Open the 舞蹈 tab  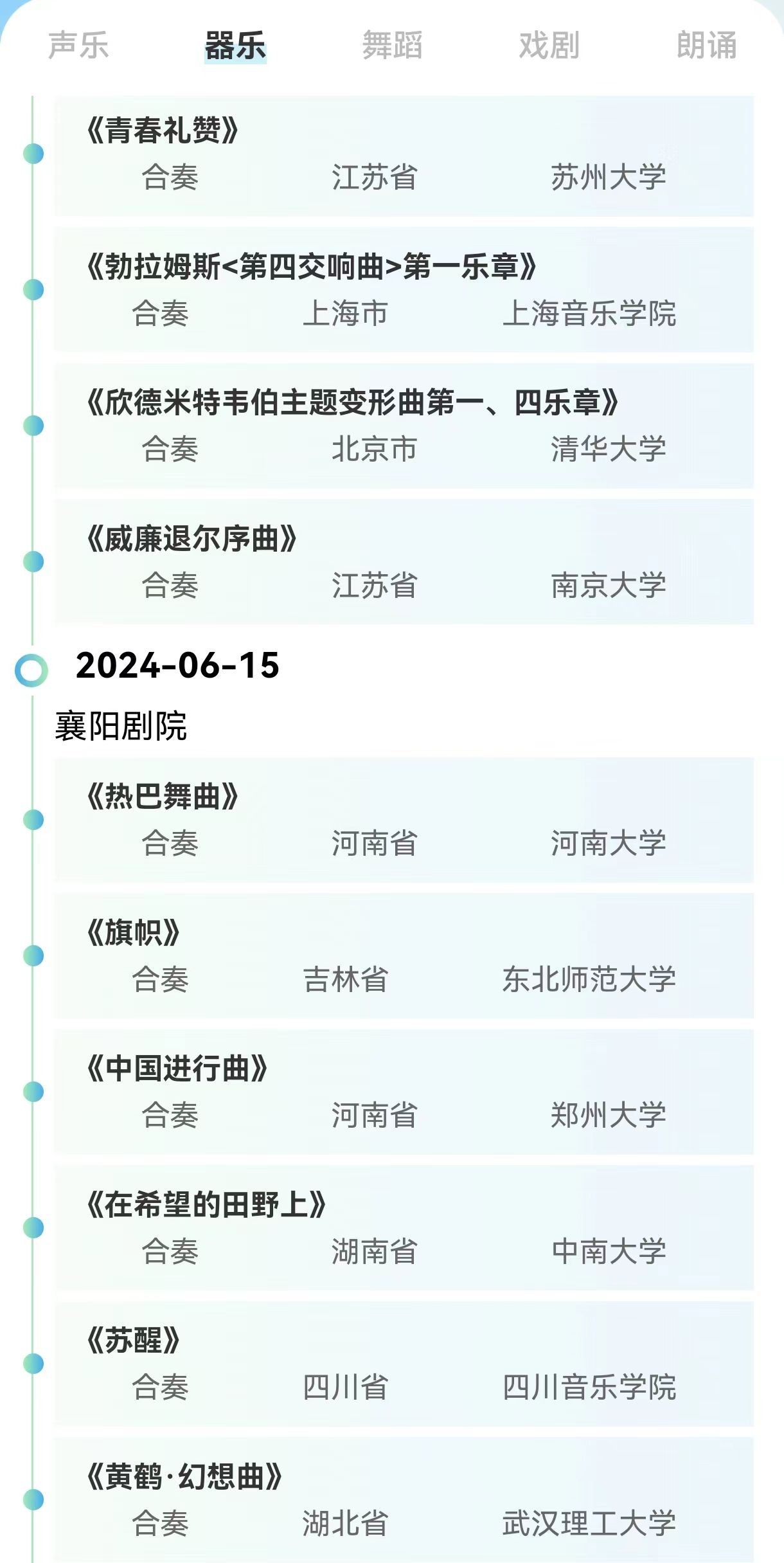point(392,46)
